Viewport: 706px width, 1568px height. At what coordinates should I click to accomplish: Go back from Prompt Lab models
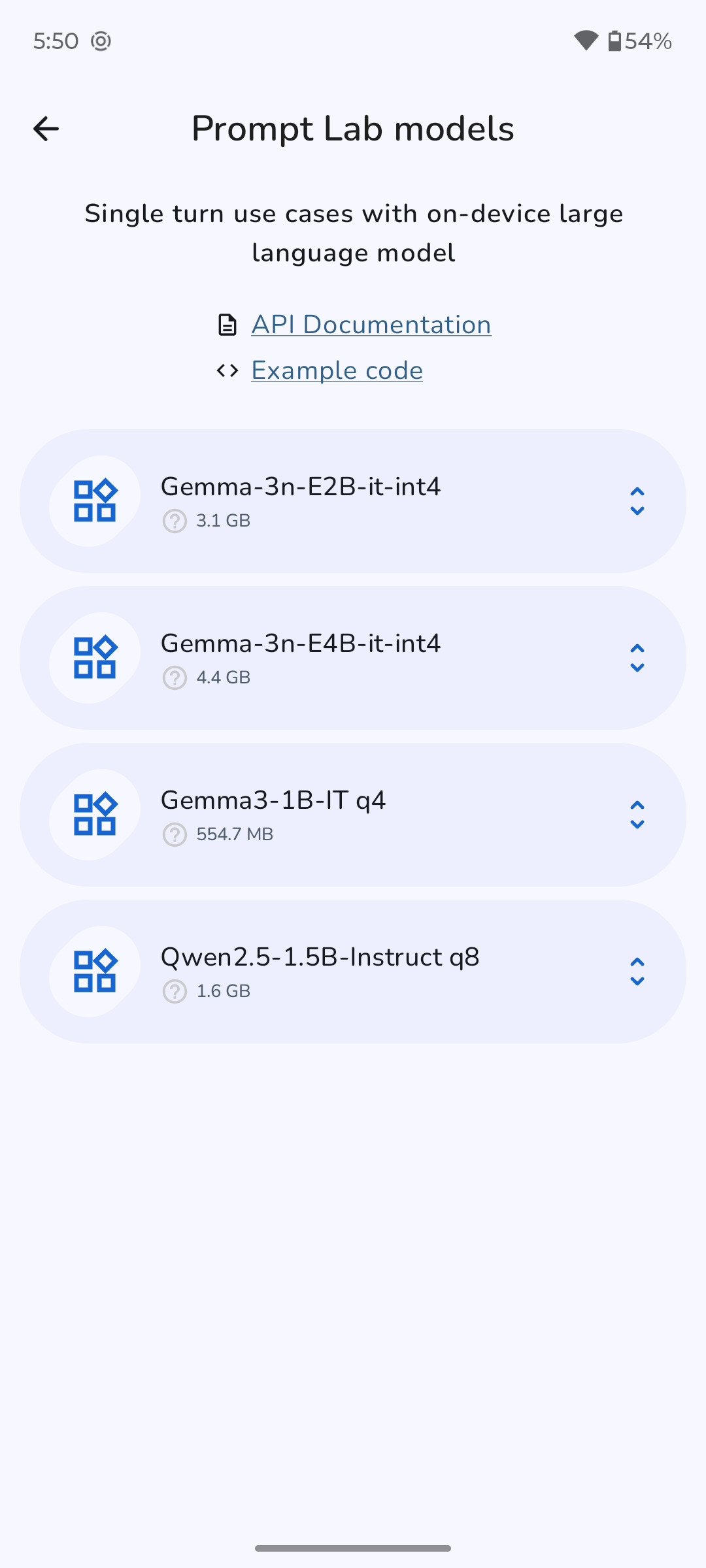coord(46,129)
